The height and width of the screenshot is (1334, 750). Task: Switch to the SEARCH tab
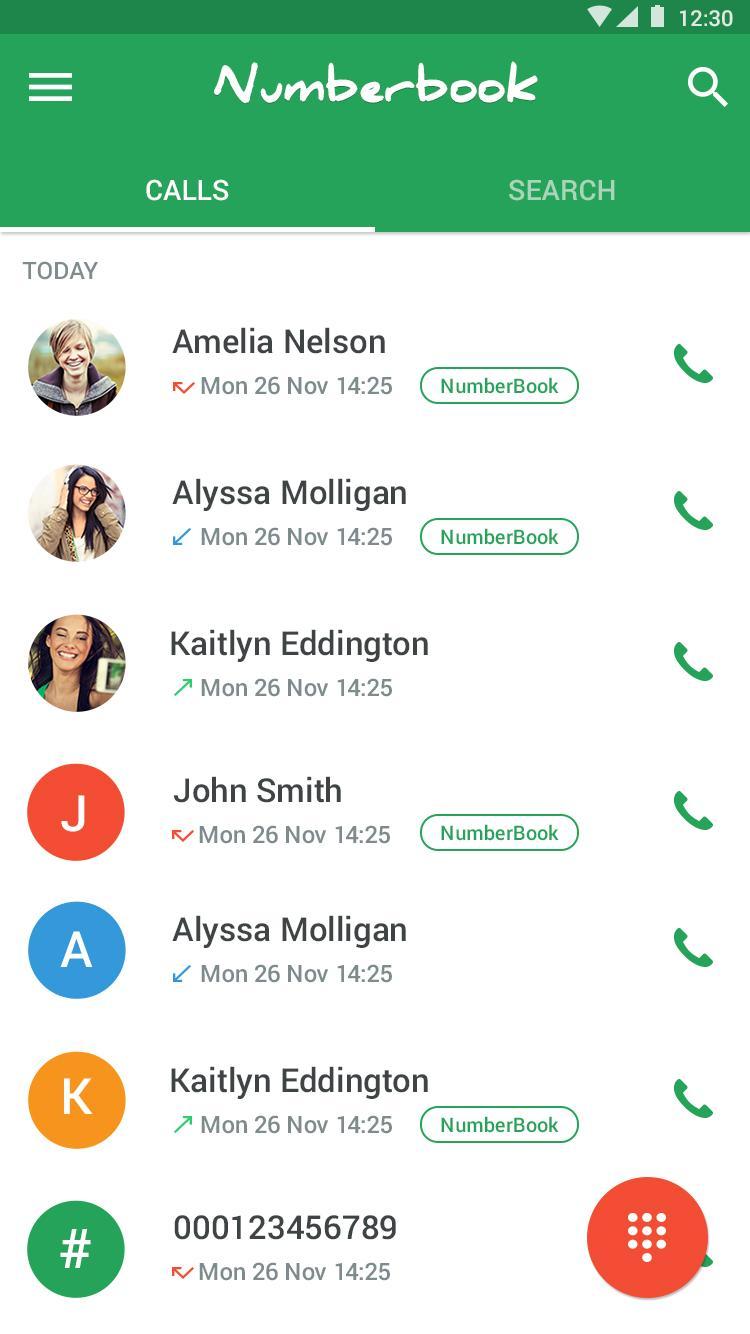point(561,190)
